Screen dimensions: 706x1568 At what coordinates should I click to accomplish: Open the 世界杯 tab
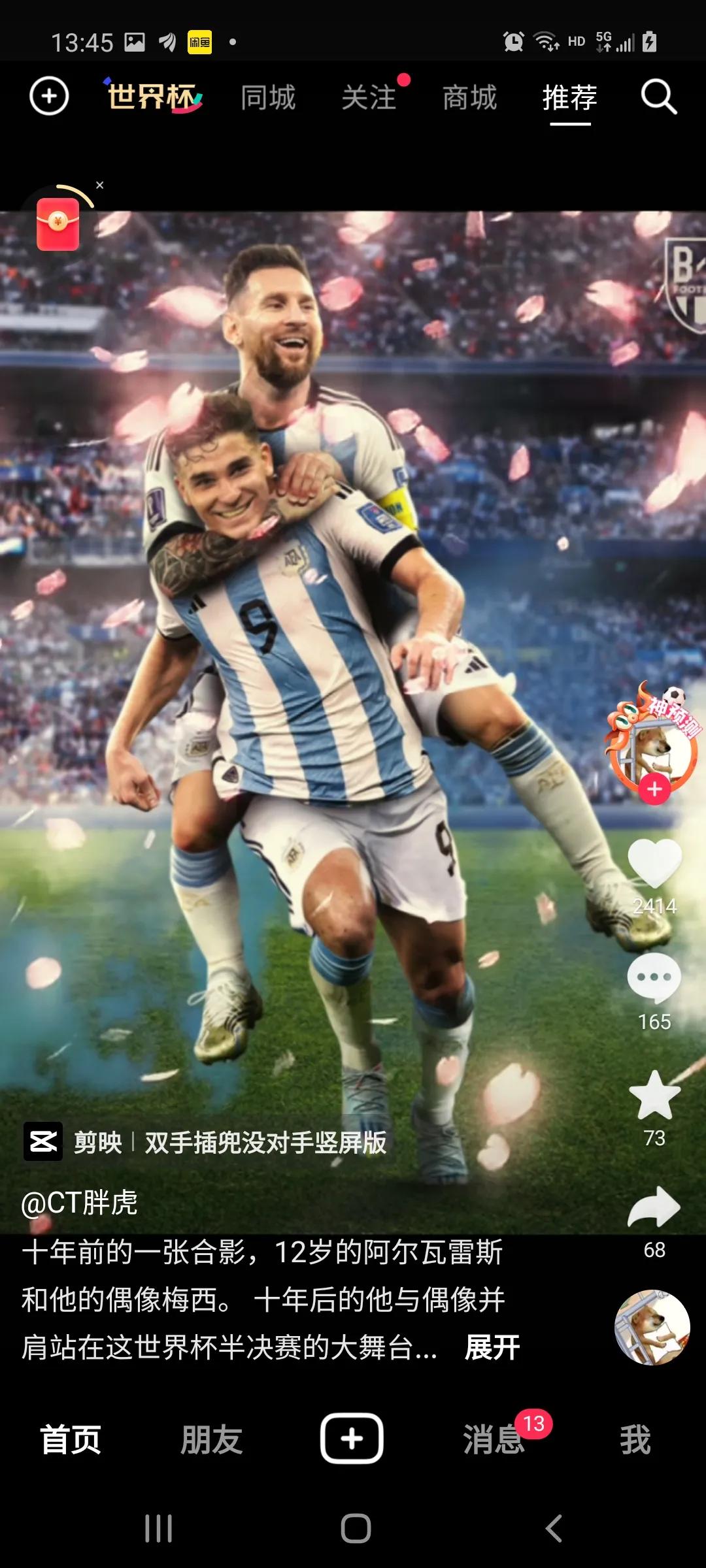pyautogui.click(x=154, y=97)
